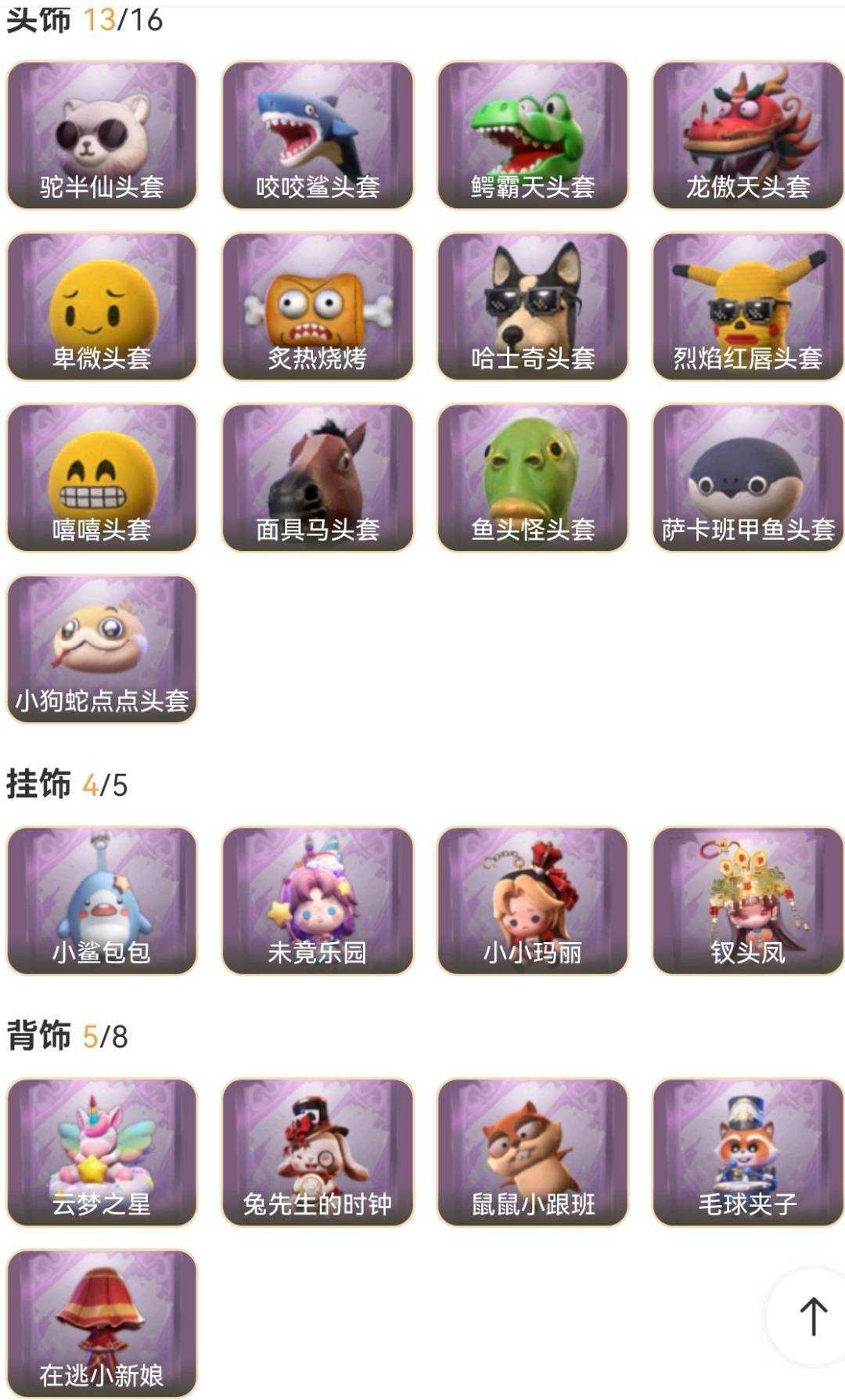View the 未竟乐园 pendant

(318, 901)
